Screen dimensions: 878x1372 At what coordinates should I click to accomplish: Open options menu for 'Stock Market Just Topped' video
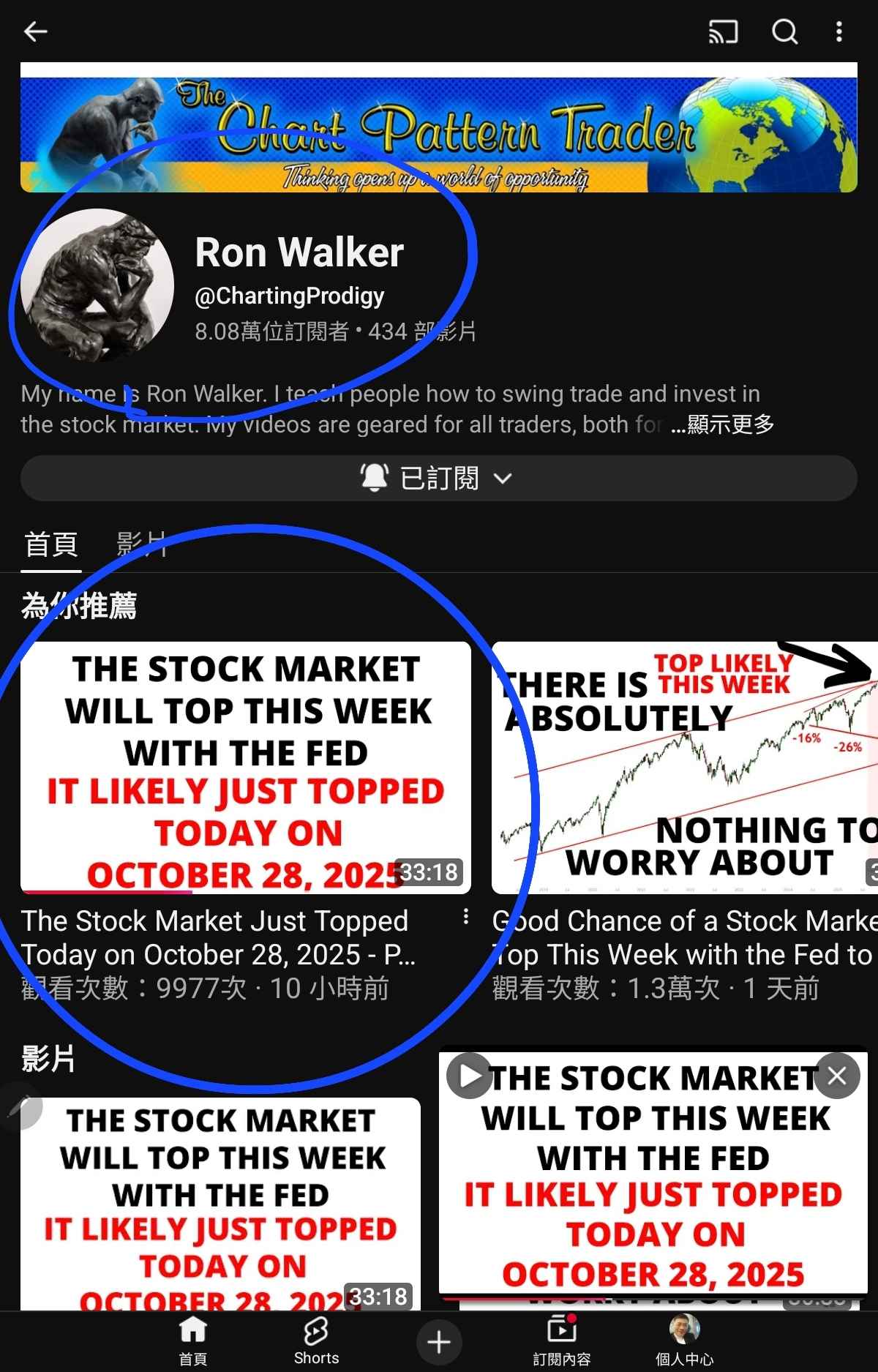(466, 918)
